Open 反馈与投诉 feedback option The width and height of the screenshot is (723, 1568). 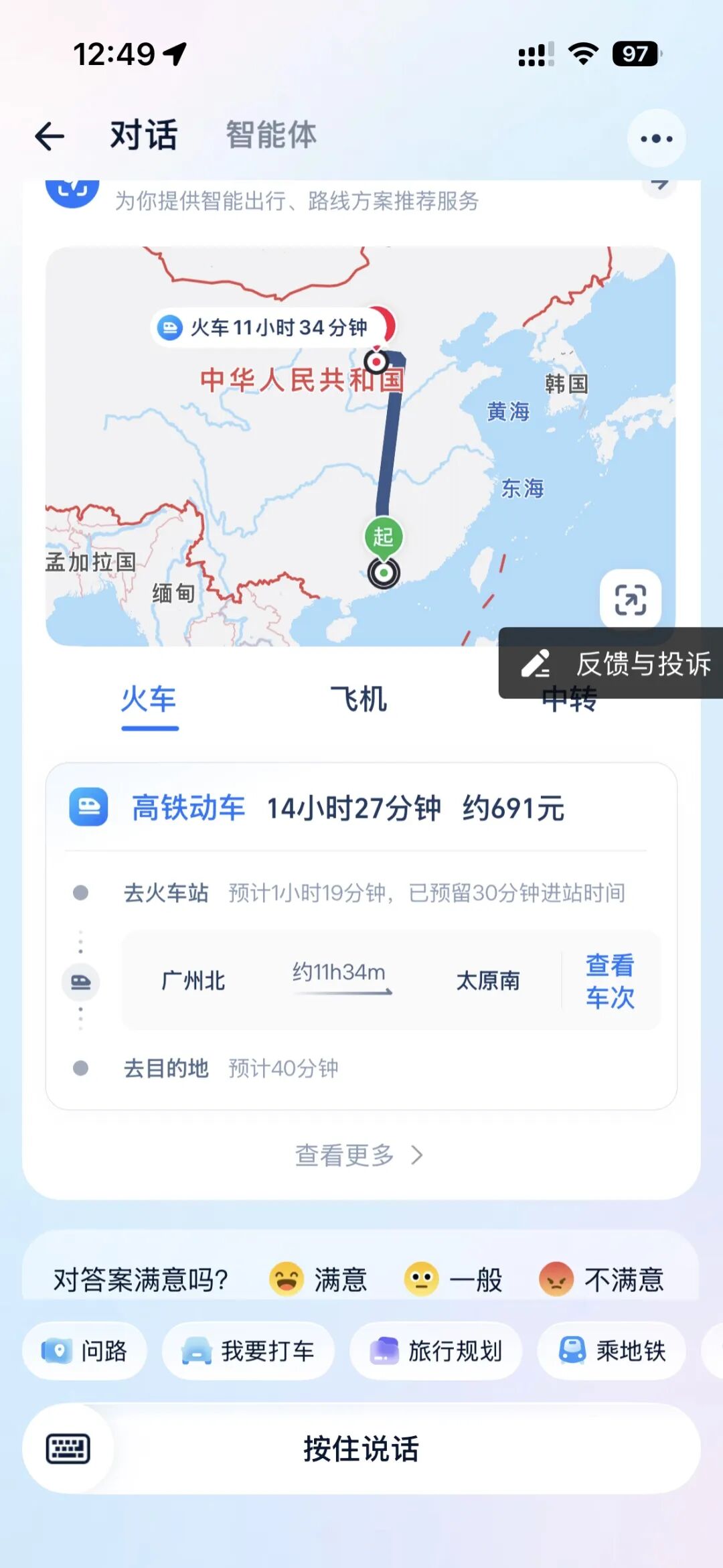pos(611,663)
